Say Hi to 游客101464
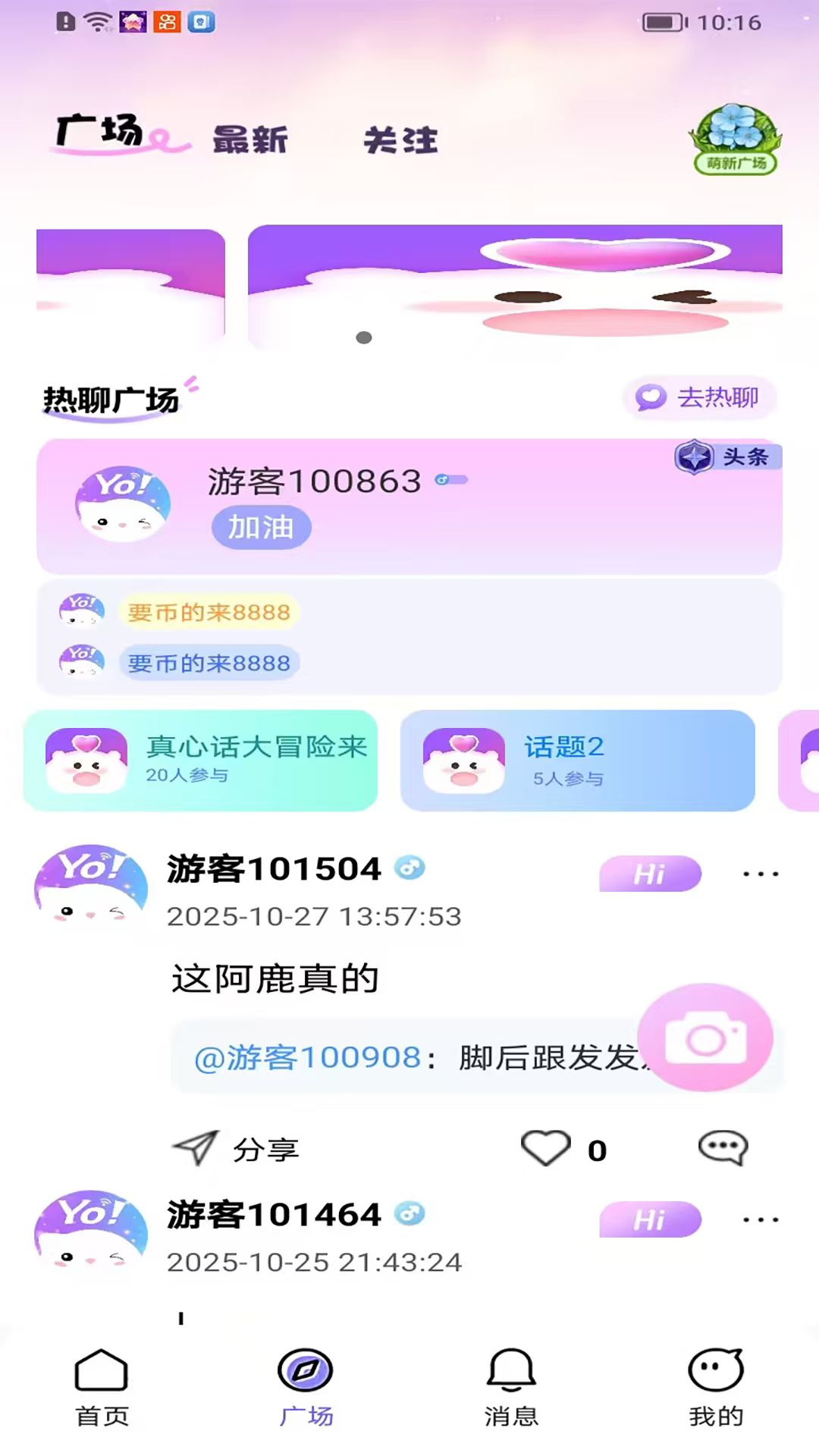The image size is (819, 1456). tap(650, 1219)
